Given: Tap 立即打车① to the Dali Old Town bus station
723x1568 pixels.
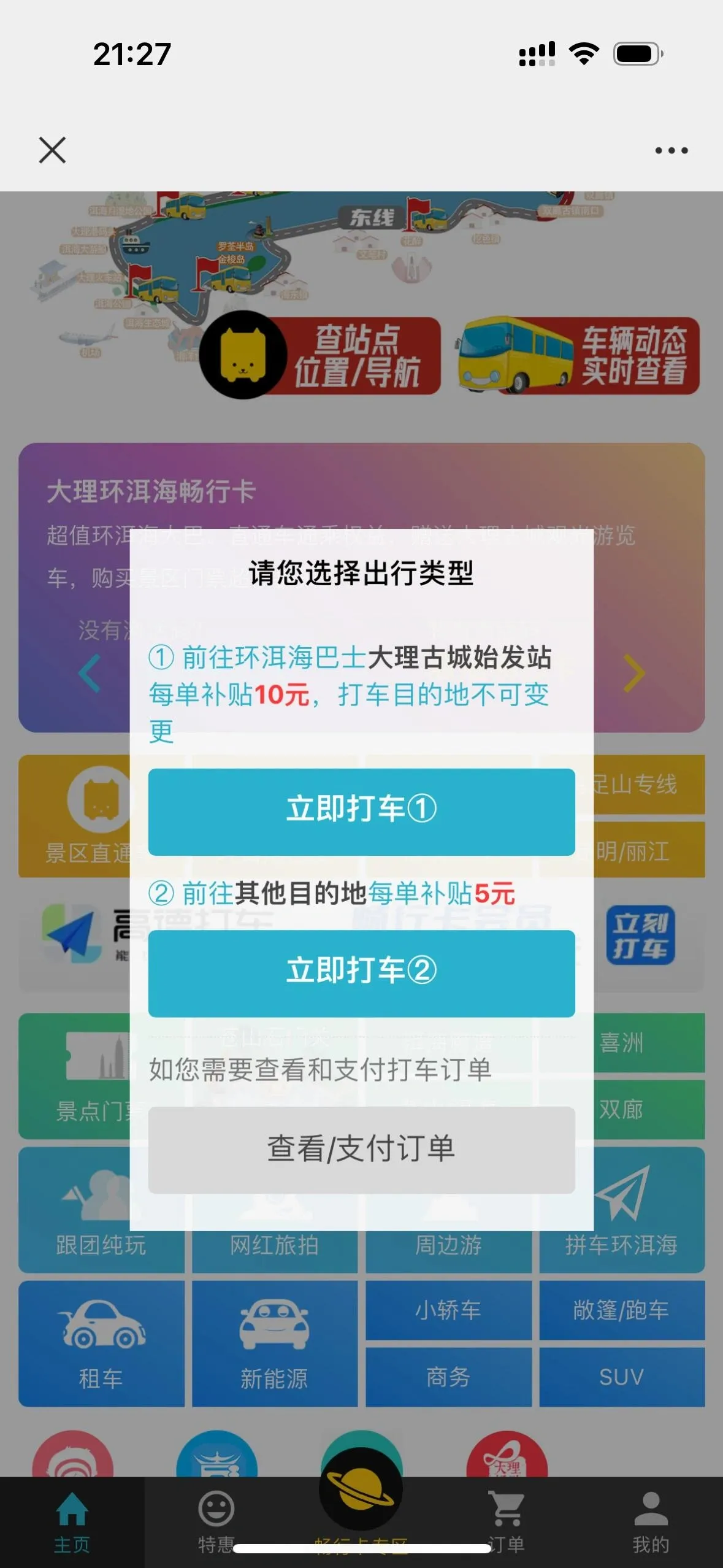Looking at the screenshot, I should (x=361, y=811).
